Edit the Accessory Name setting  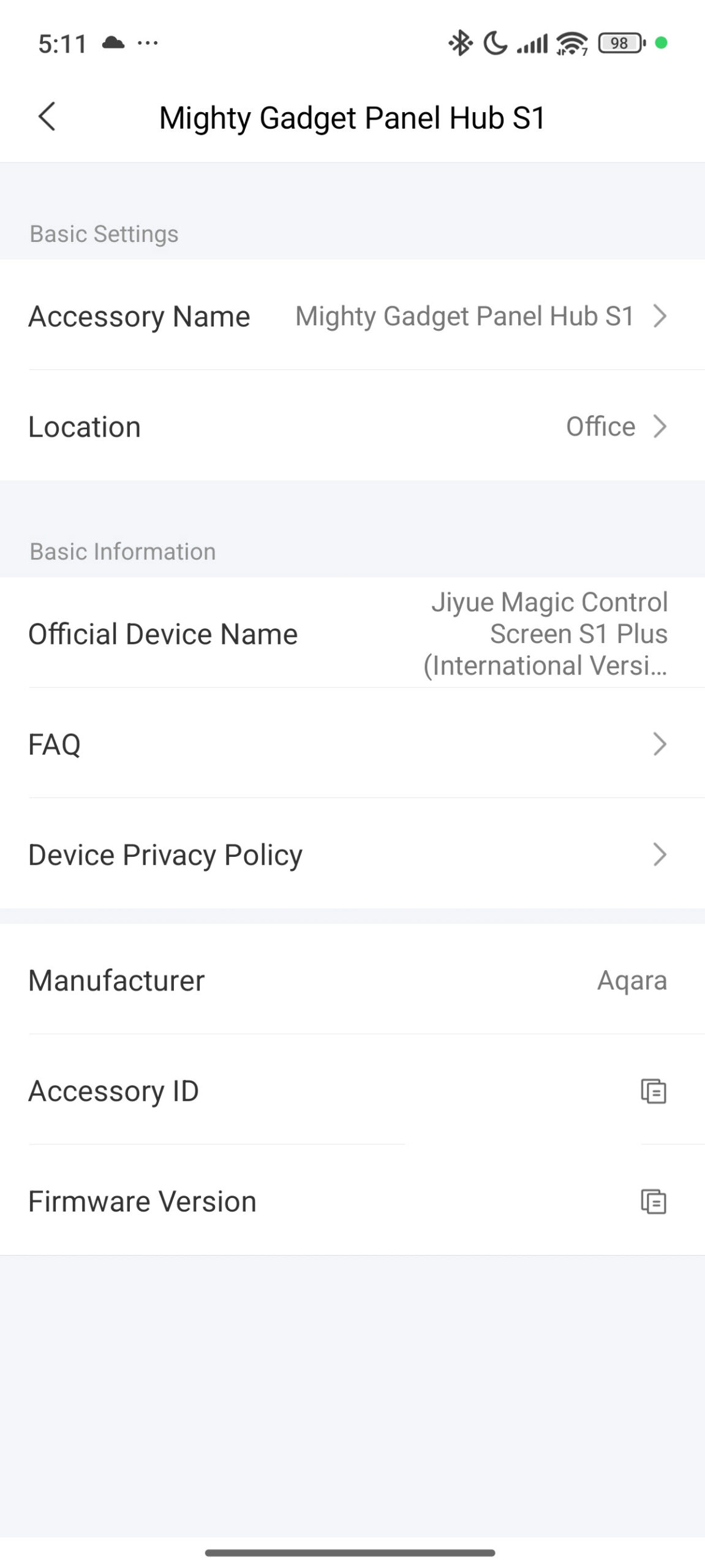(352, 316)
